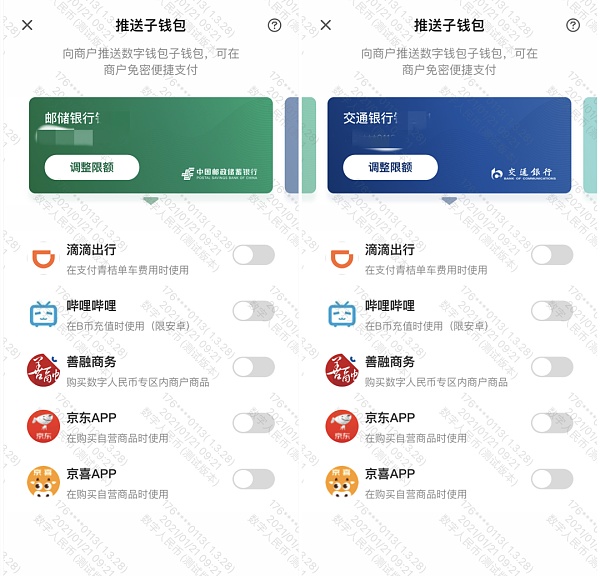Close the 交通银行 push sub-wallet panel

click(325, 25)
